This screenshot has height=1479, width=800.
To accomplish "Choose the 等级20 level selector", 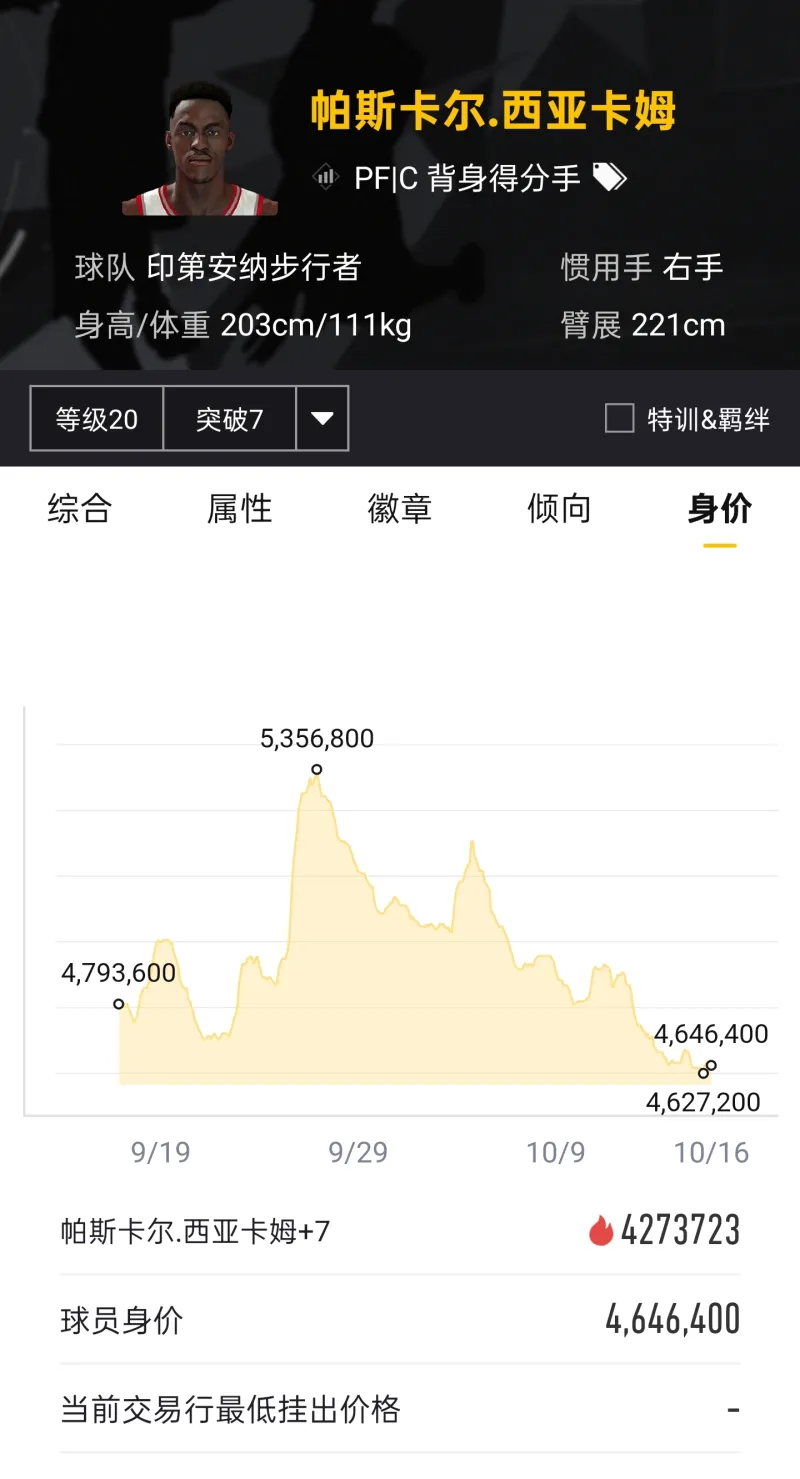I will pos(97,418).
